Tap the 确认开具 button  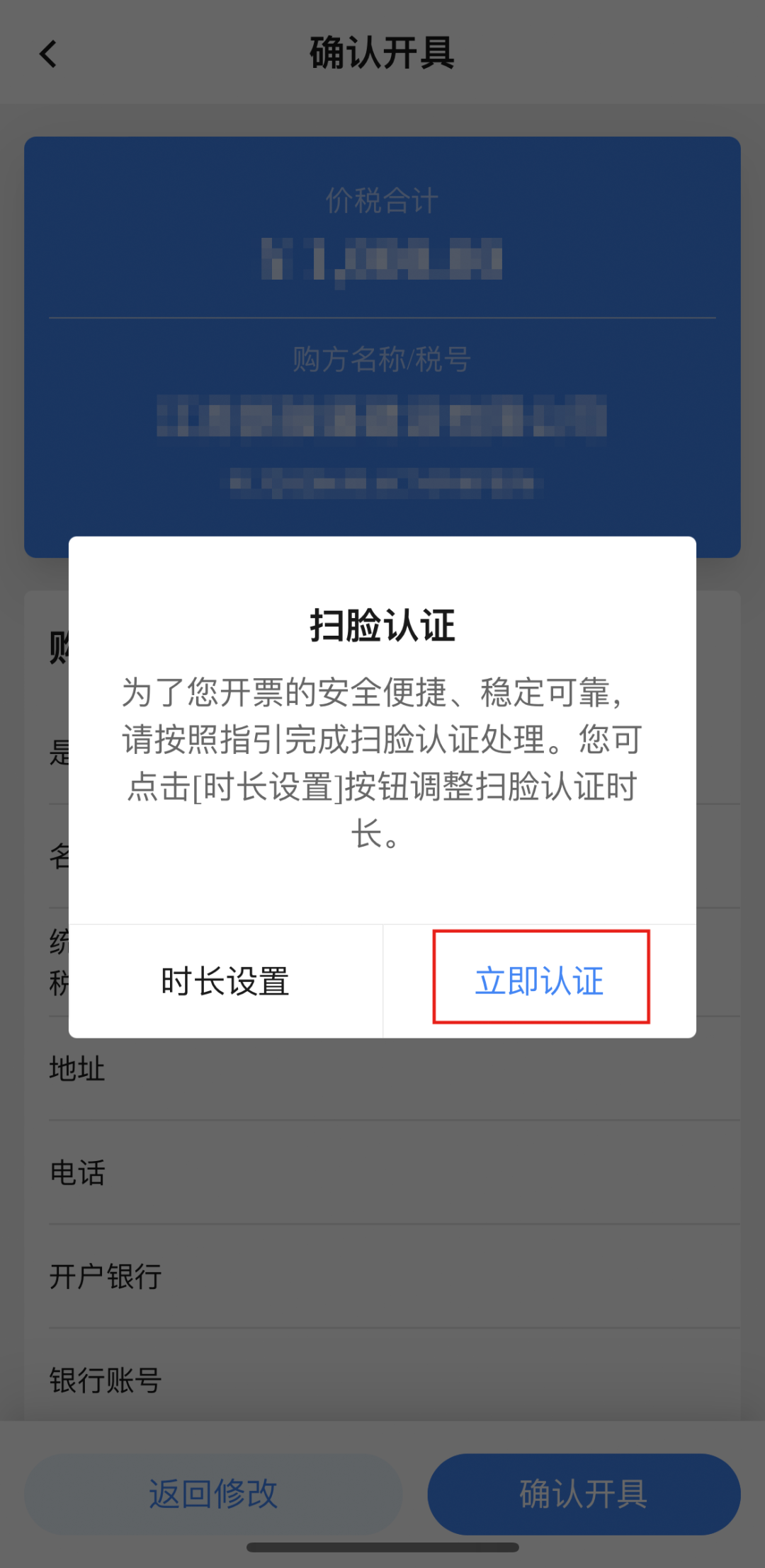tap(584, 1494)
